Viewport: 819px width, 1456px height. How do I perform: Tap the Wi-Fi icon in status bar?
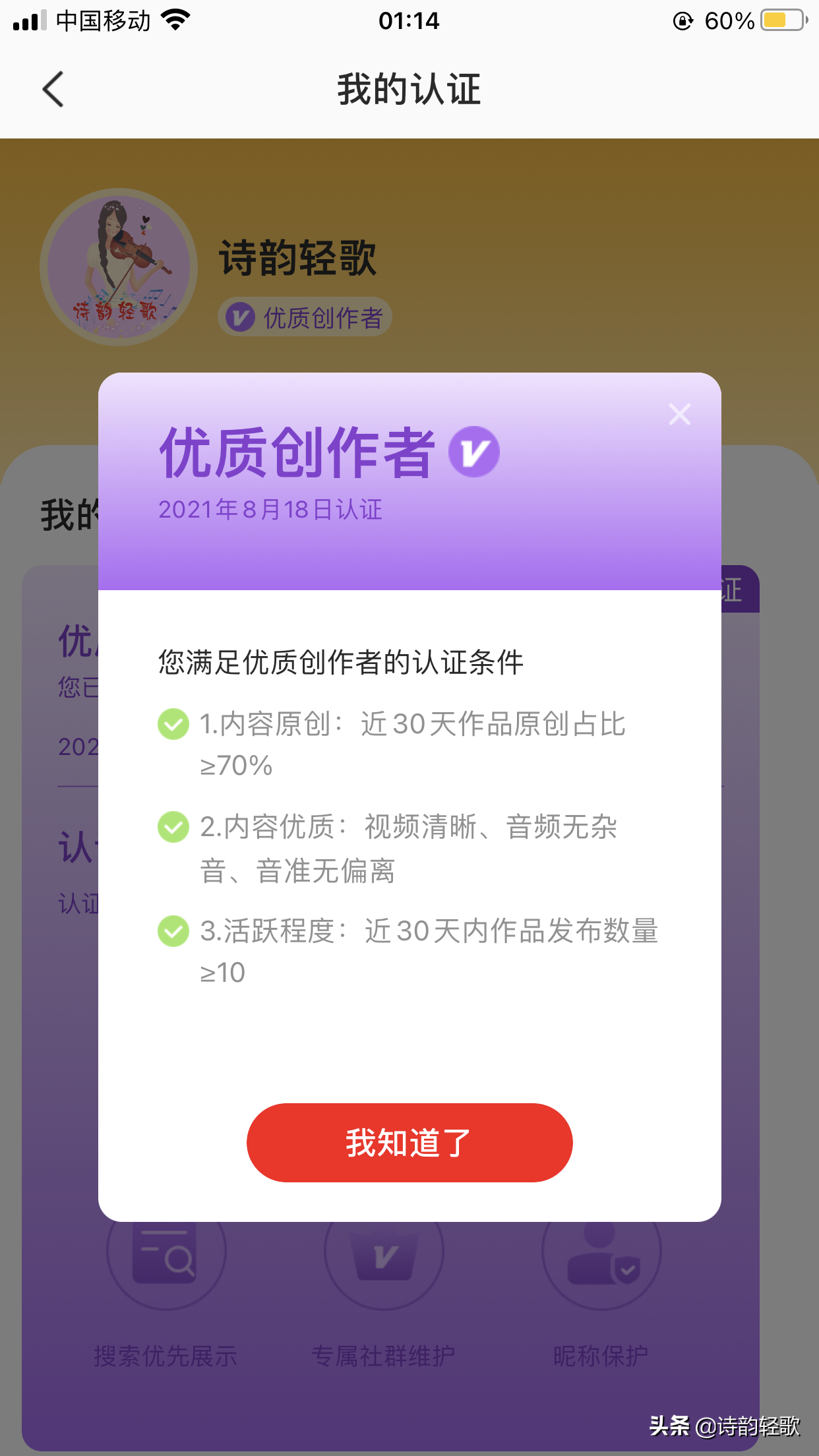(175, 19)
